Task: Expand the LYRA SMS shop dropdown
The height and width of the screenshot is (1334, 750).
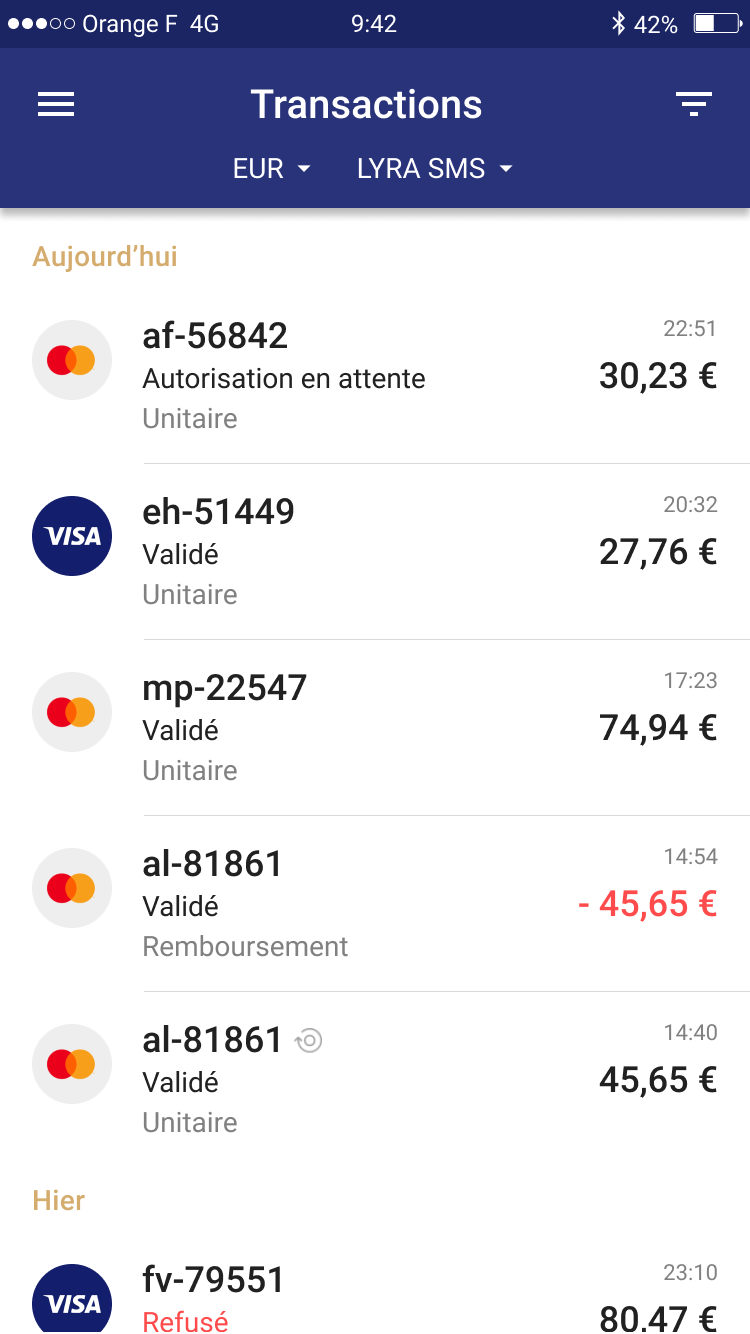Action: [x=434, y=169]
